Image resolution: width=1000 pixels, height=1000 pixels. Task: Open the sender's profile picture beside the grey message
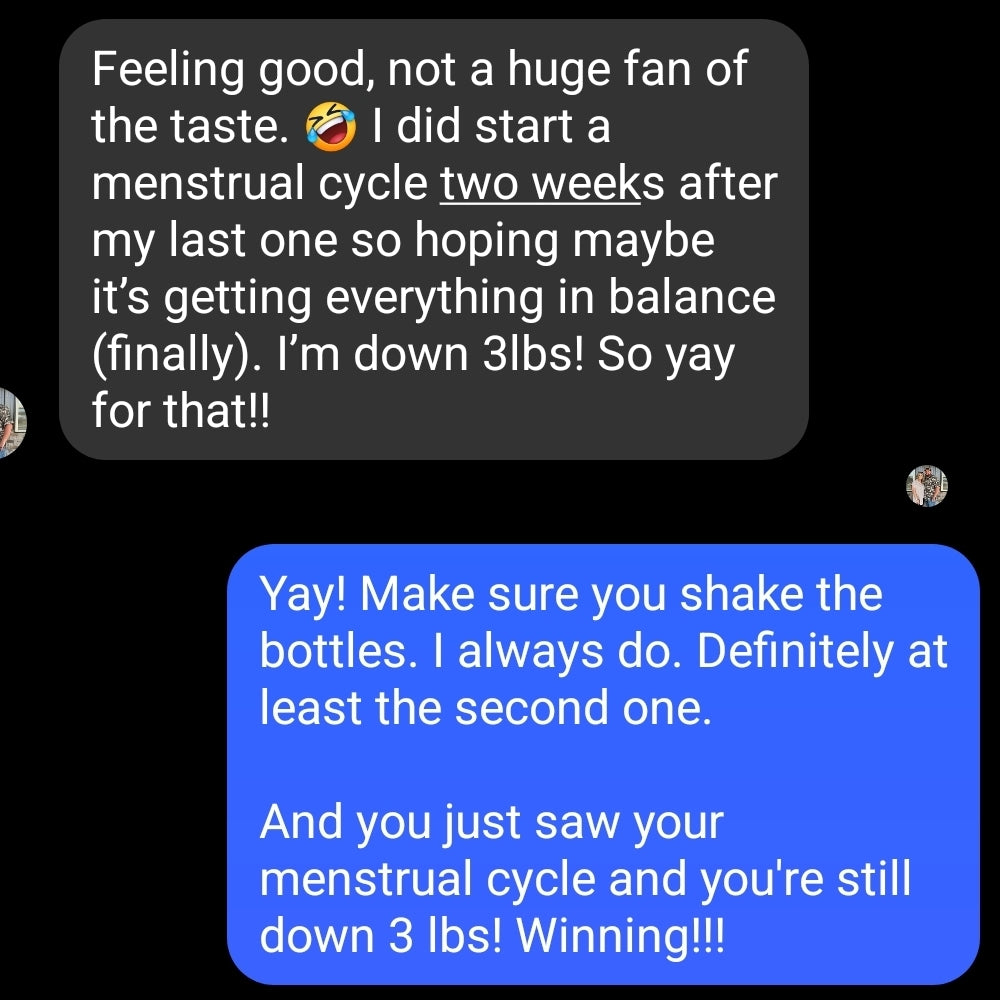pyautogui.click(x=10, y=422)
